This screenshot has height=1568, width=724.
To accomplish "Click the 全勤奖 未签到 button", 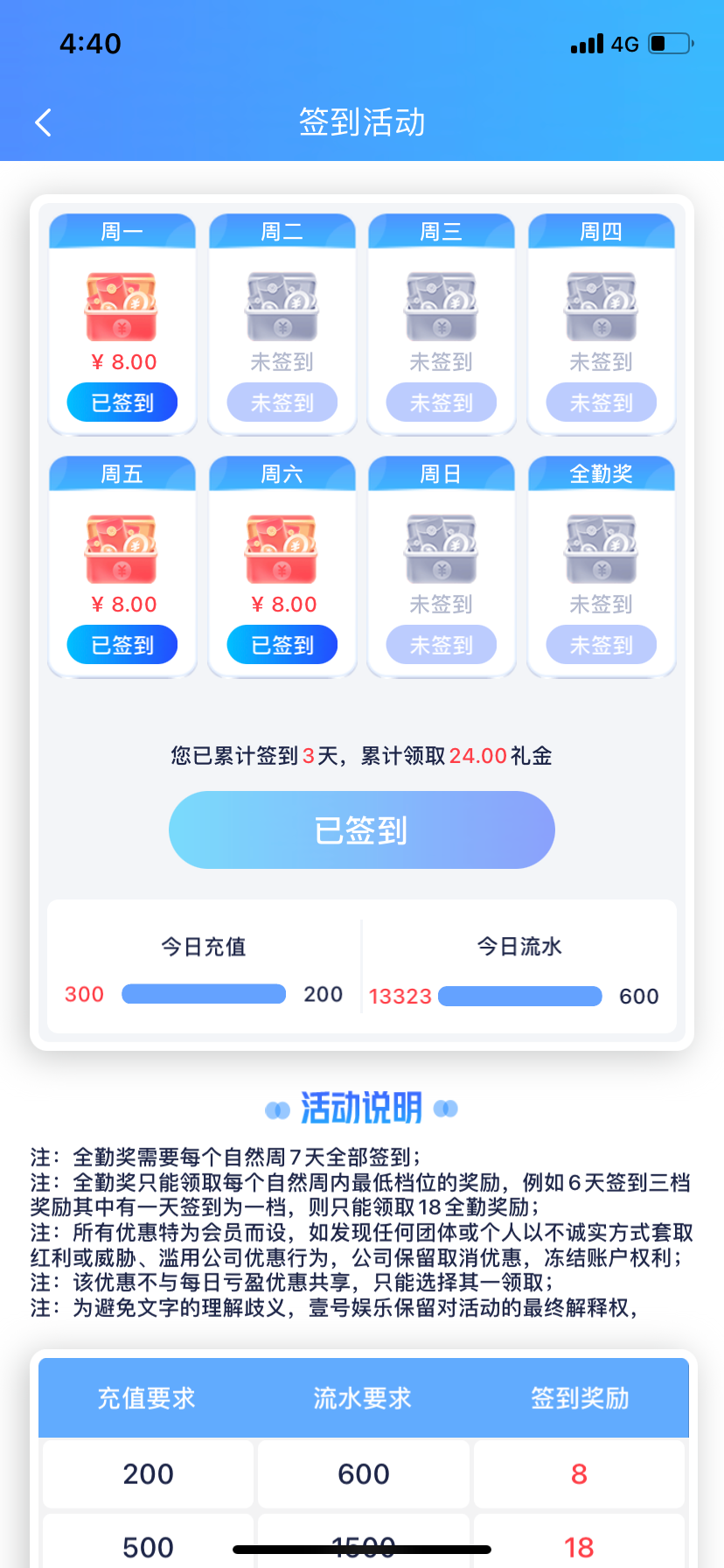I will point(601,644).
